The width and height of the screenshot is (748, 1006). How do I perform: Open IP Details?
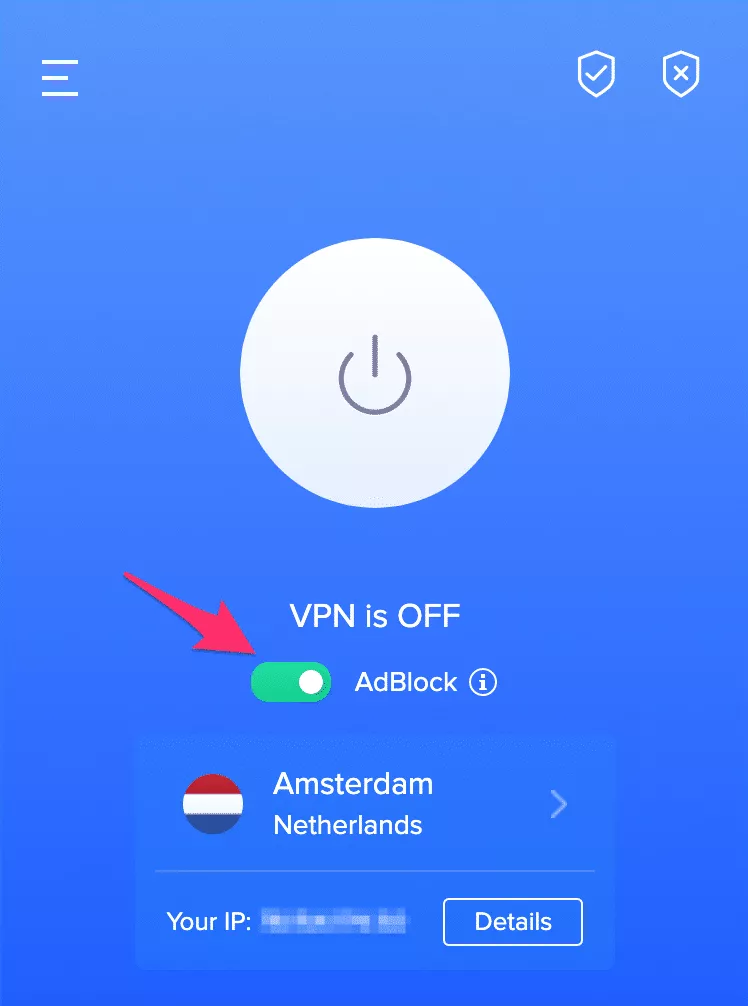(512, 921)
